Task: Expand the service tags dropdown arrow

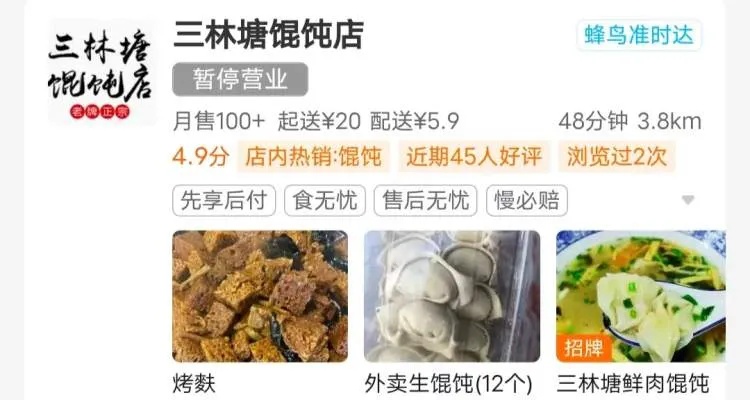Action: click(687, 200)
